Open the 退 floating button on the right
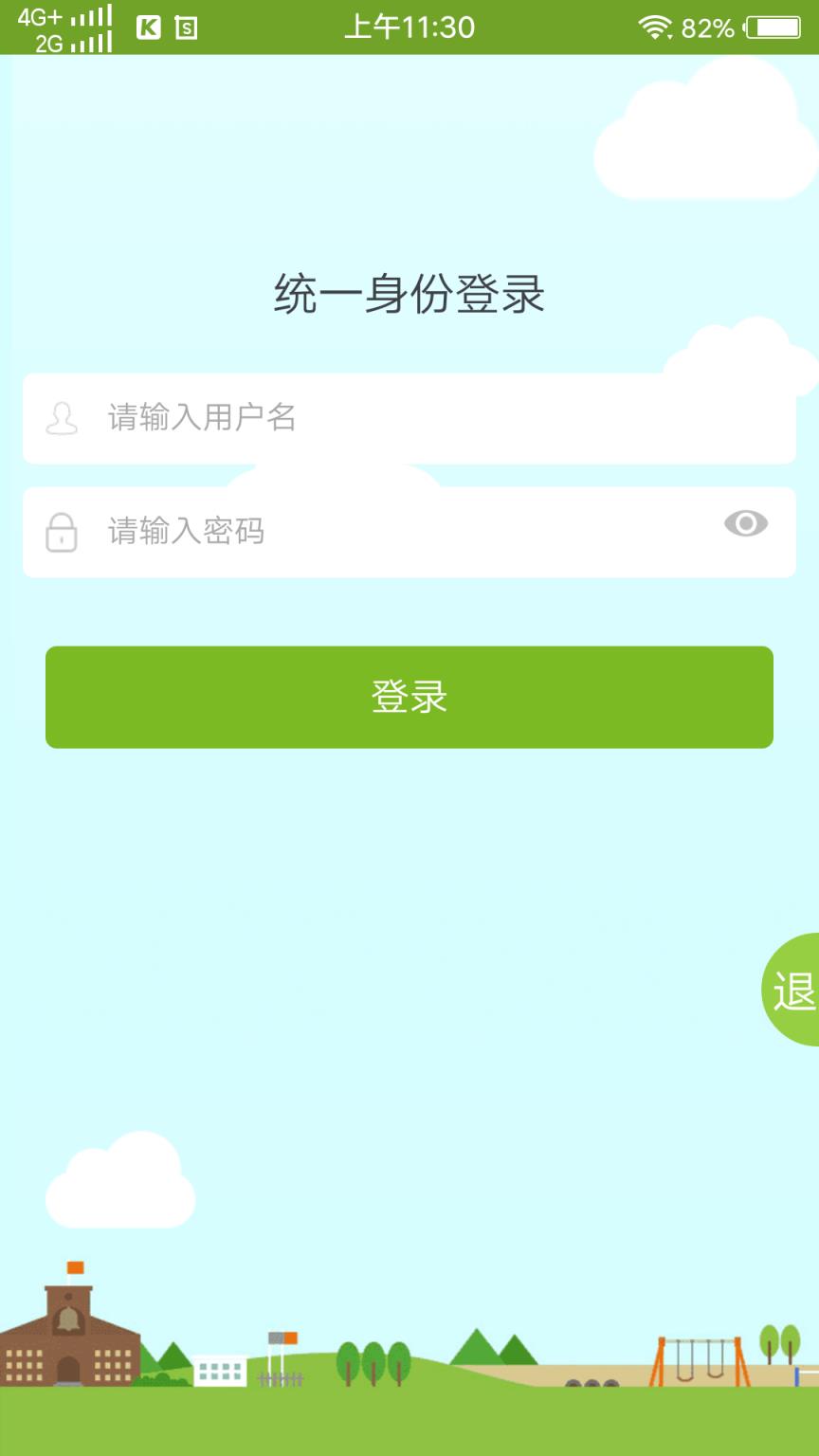The height and width of the screenshot is (1456, 819). tap(796, 990)
